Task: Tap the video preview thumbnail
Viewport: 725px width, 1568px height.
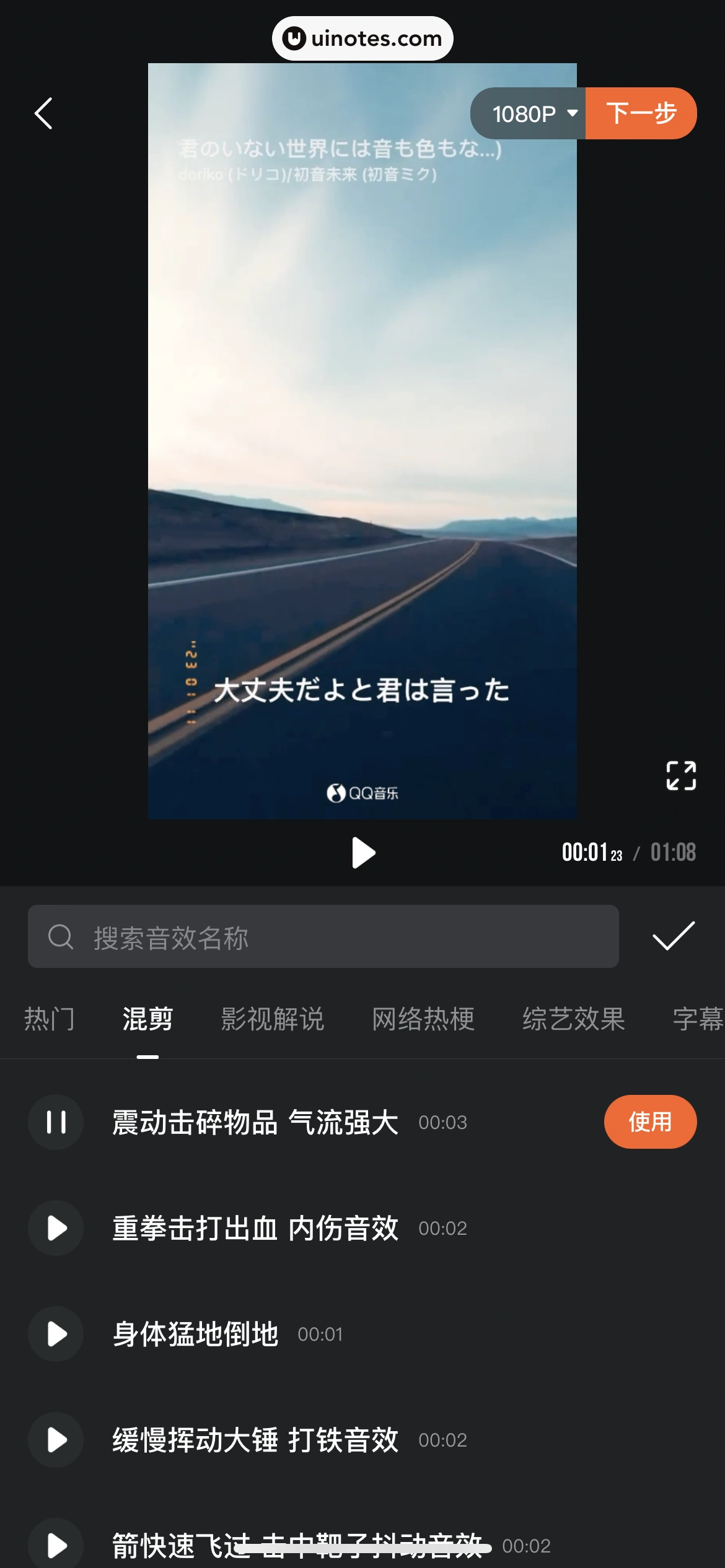Action: [362, 441]
